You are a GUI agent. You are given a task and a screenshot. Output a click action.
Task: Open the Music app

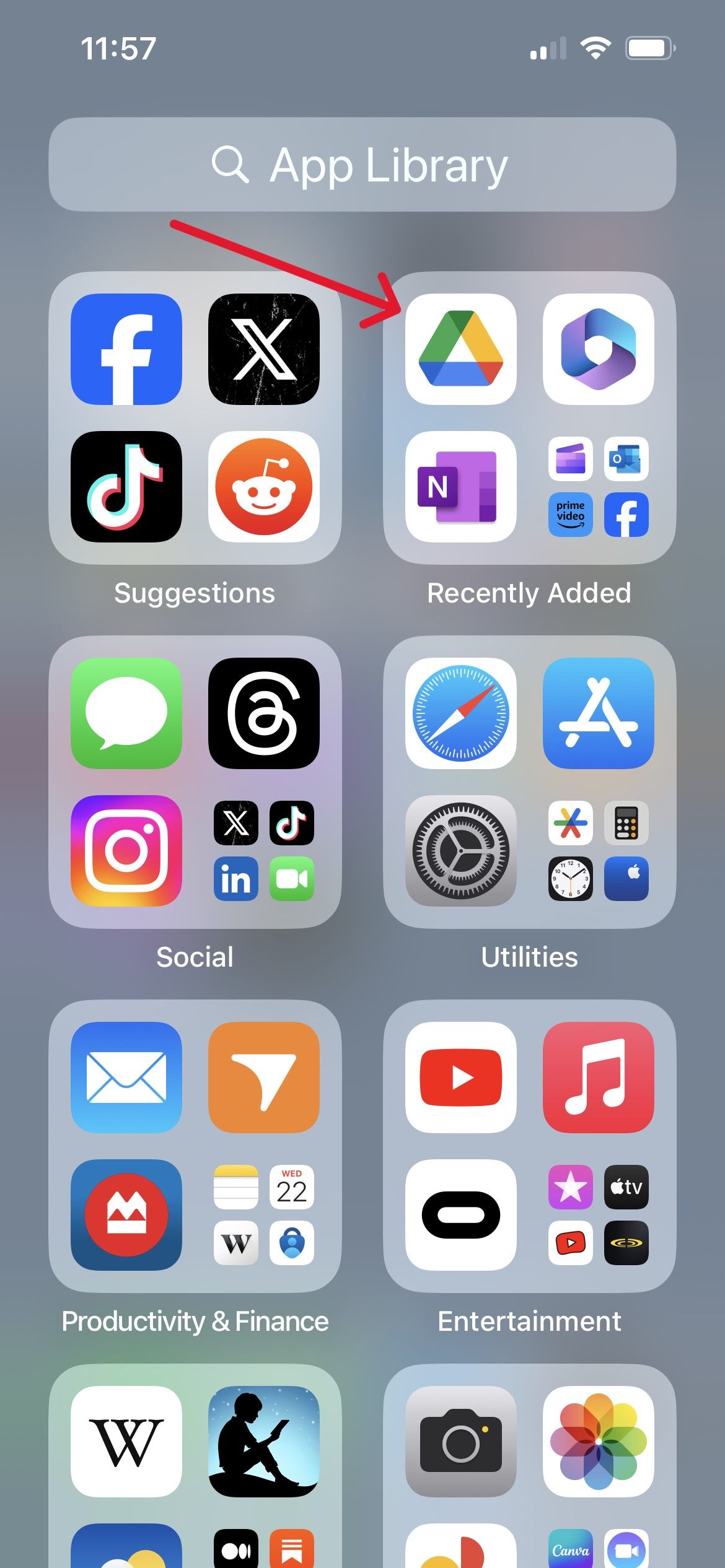[598, 1077]
